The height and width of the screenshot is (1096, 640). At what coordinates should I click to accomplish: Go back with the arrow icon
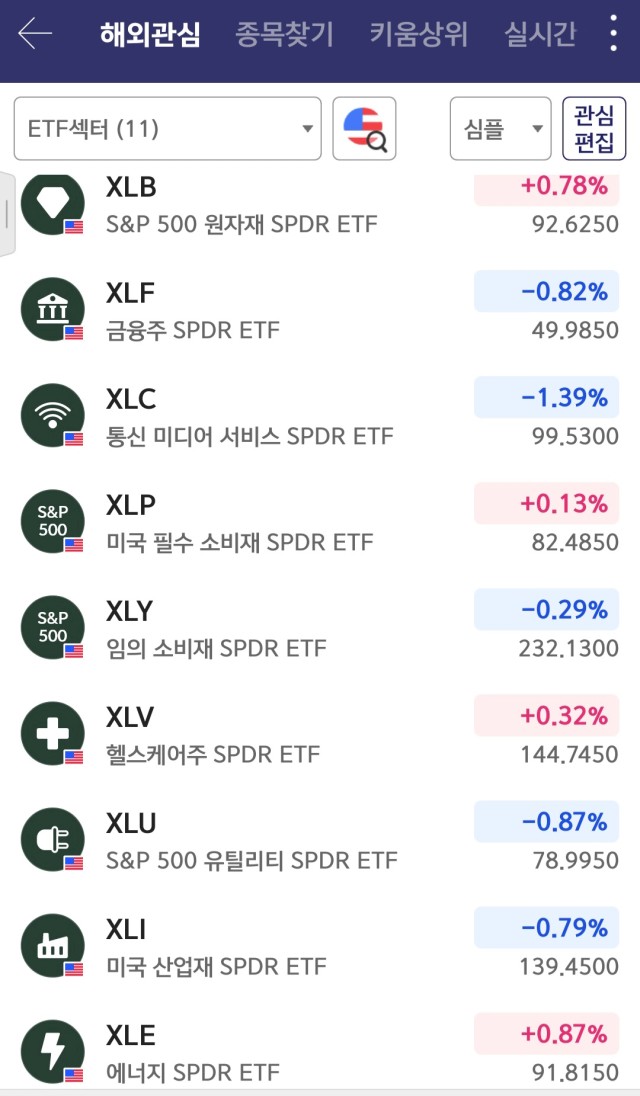[35, 34]
